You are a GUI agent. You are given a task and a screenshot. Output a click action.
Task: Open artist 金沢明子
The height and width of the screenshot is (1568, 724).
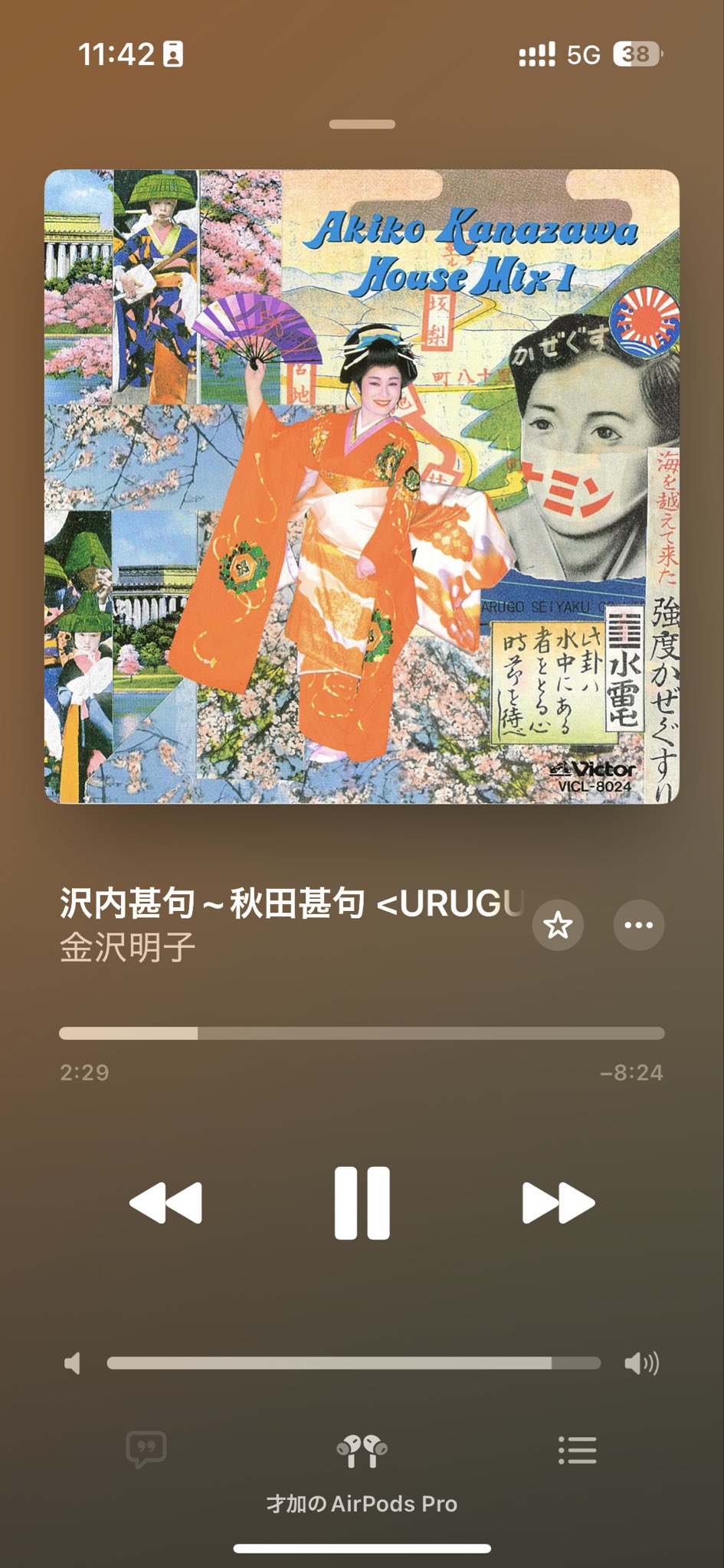click(x=128, y=948)
